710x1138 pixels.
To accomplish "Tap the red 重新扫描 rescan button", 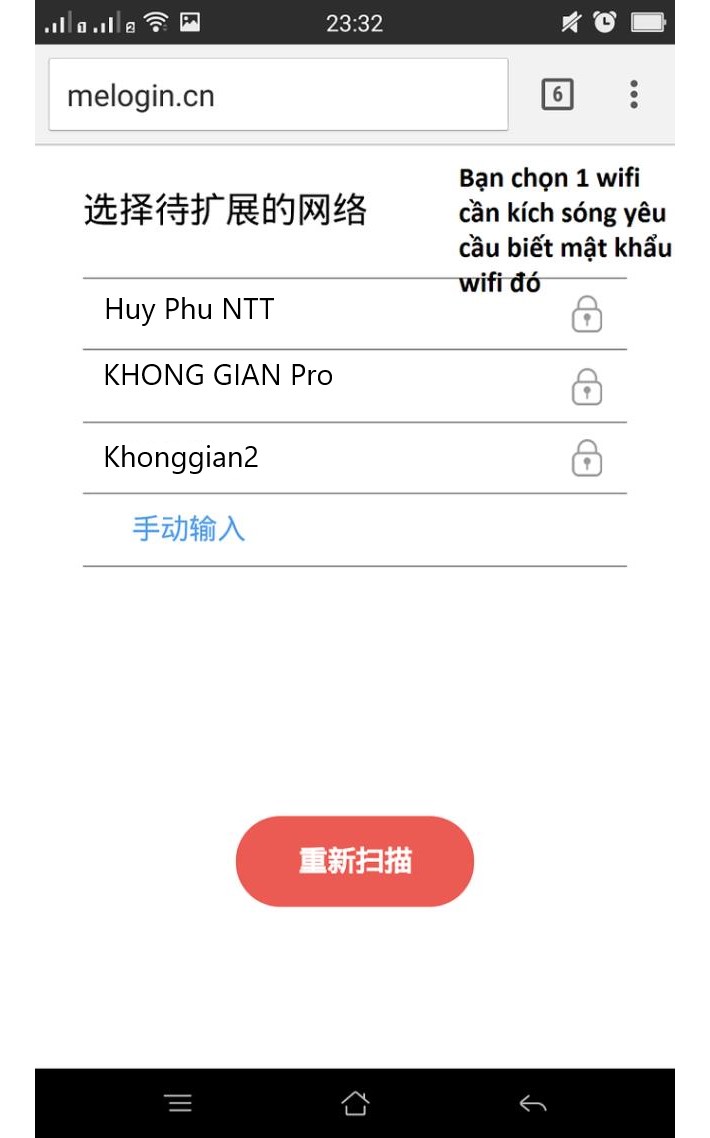I will pos(354,861).
